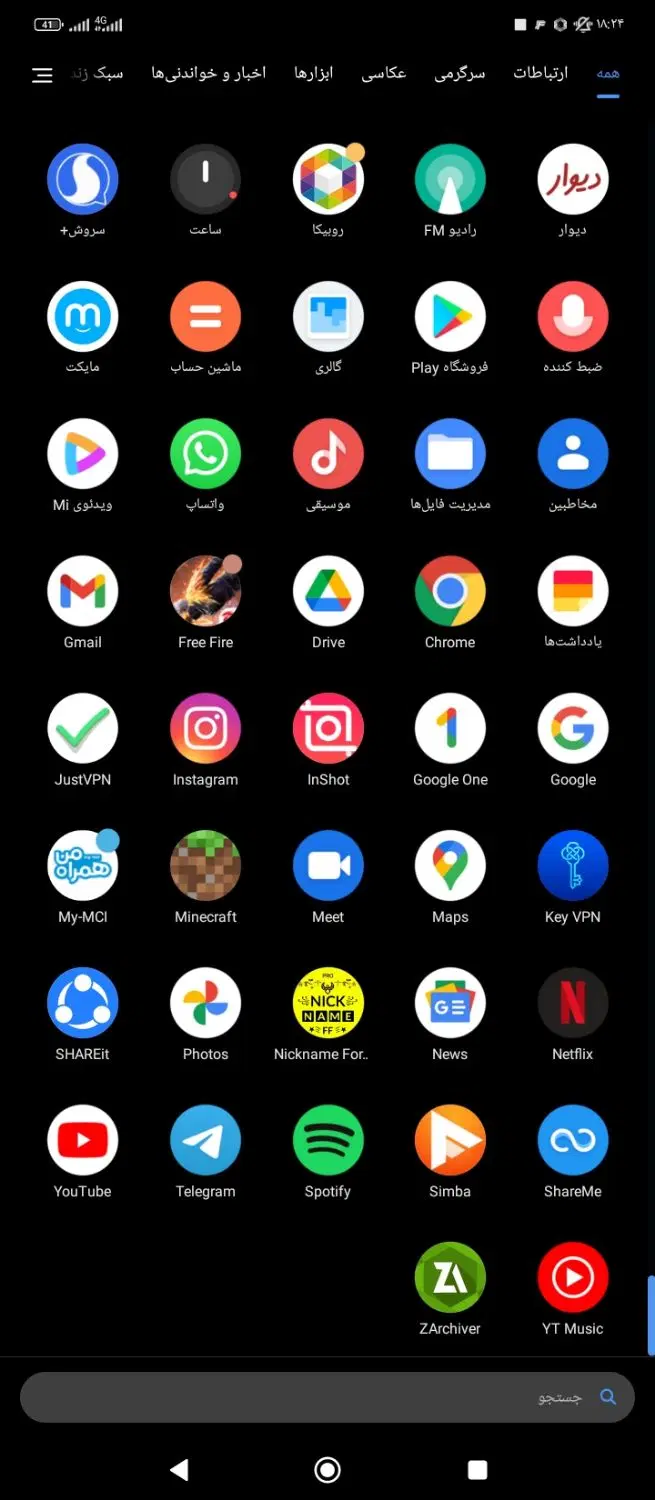Switch to the ارتباطات tab
The height and width of the screenshot is (1500, 655).
[540, 73]
